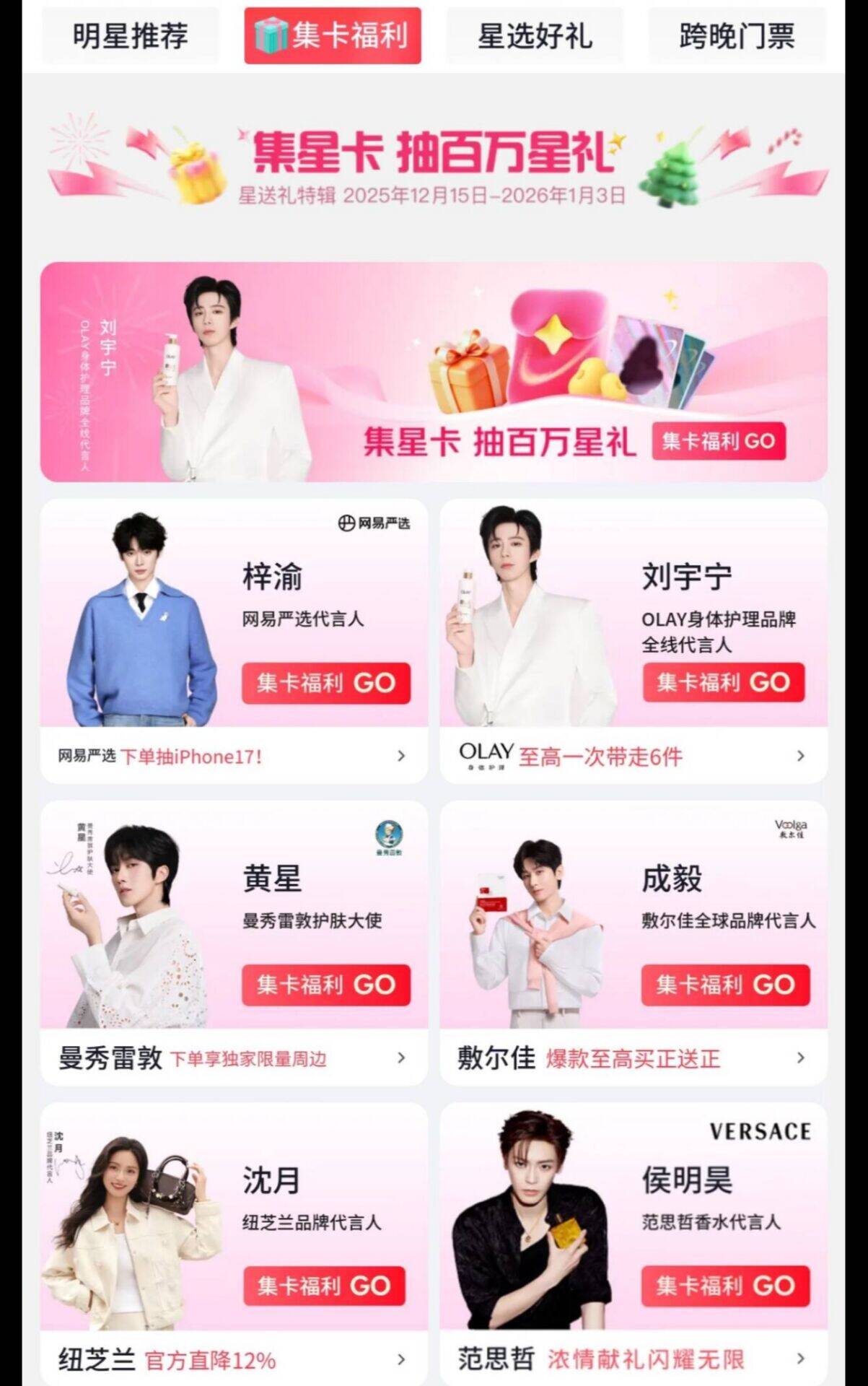868x1386 pixels.
Task: Open 曼秀雷敦 下单享独家限量周边 offer
Action: pyautogui.click(x=234, y=1058)
